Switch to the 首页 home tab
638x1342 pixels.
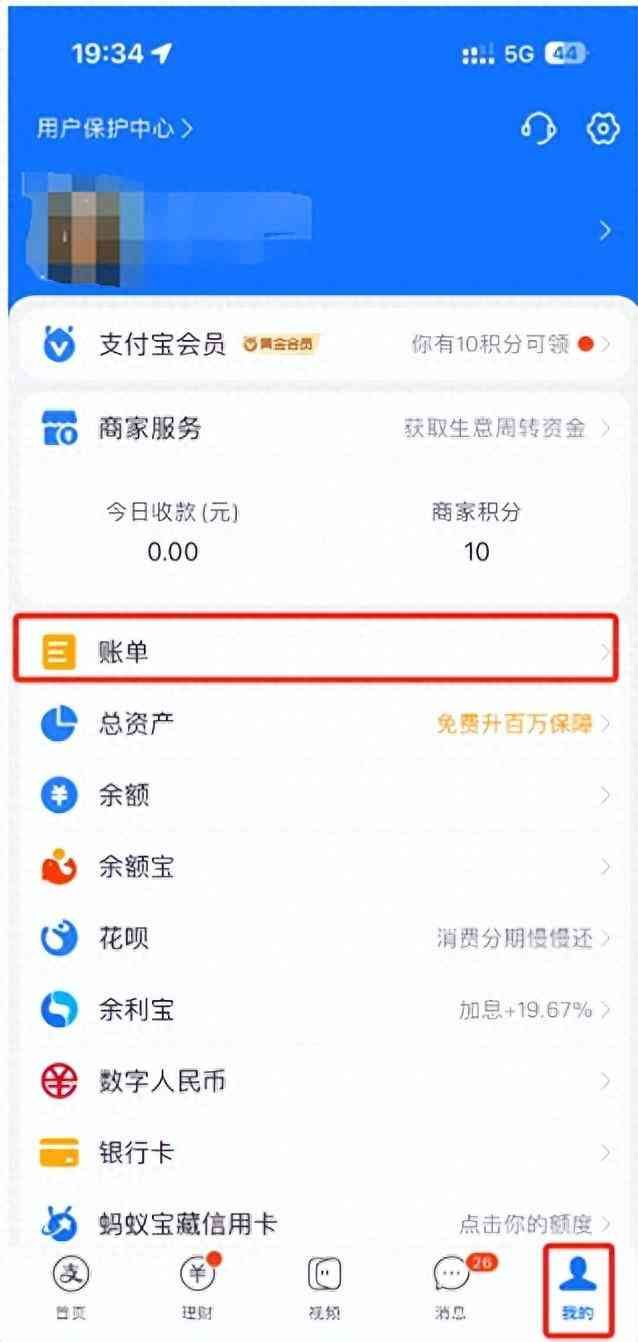point(70,1287)
